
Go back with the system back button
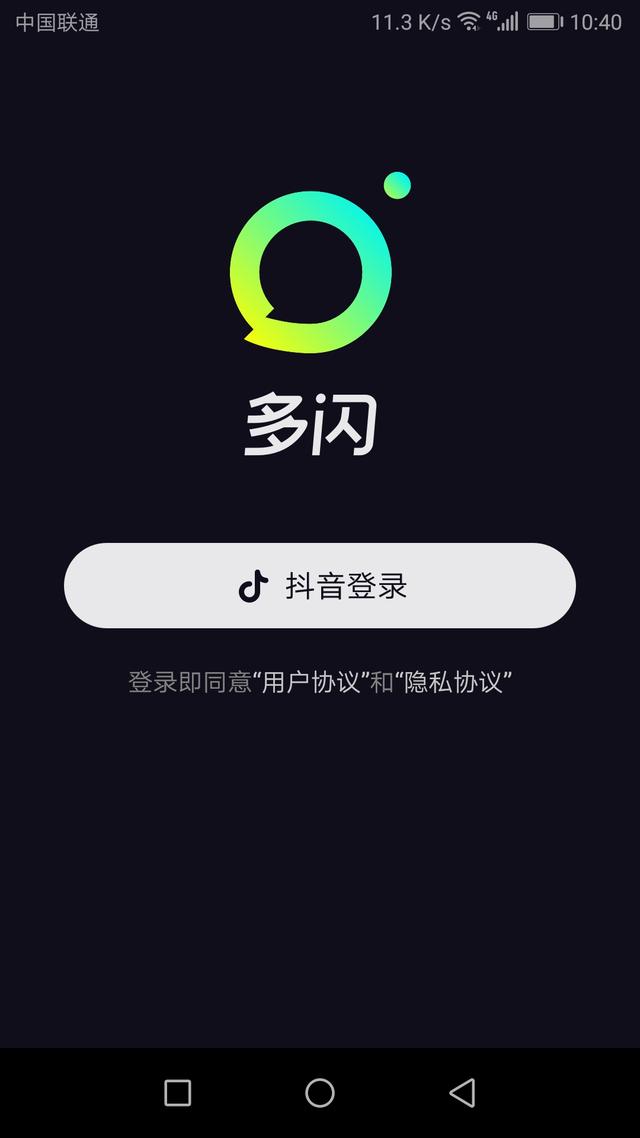462,1092
